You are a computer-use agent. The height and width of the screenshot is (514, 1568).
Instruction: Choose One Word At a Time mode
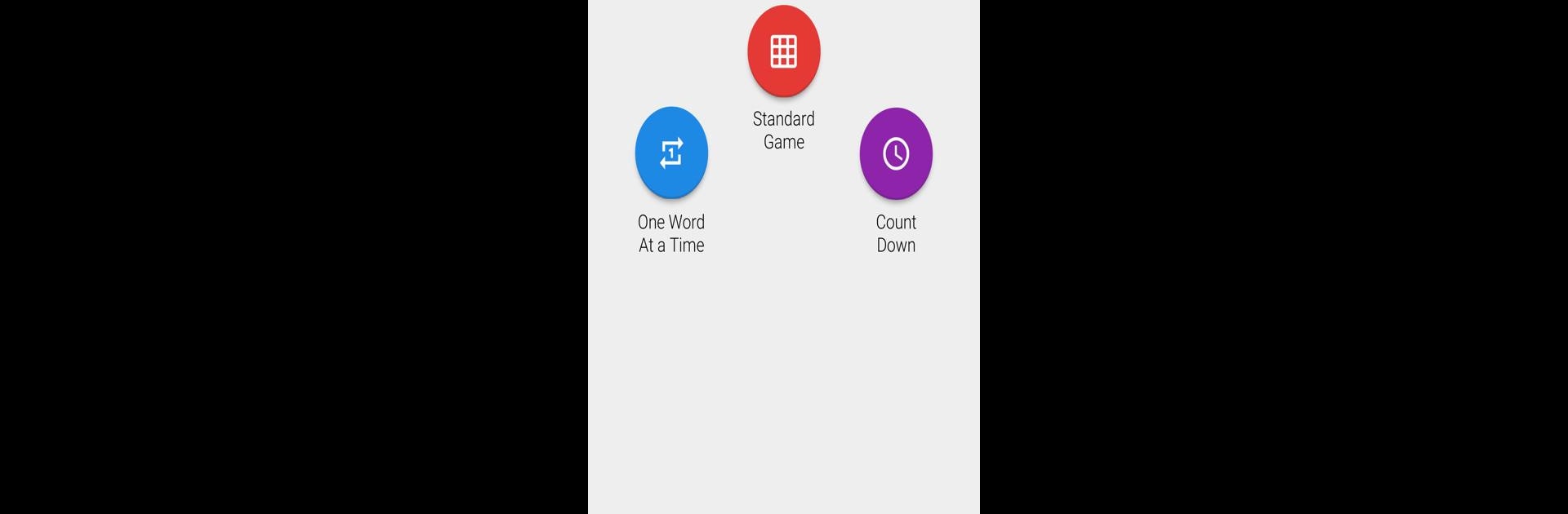tap(671, 153)
